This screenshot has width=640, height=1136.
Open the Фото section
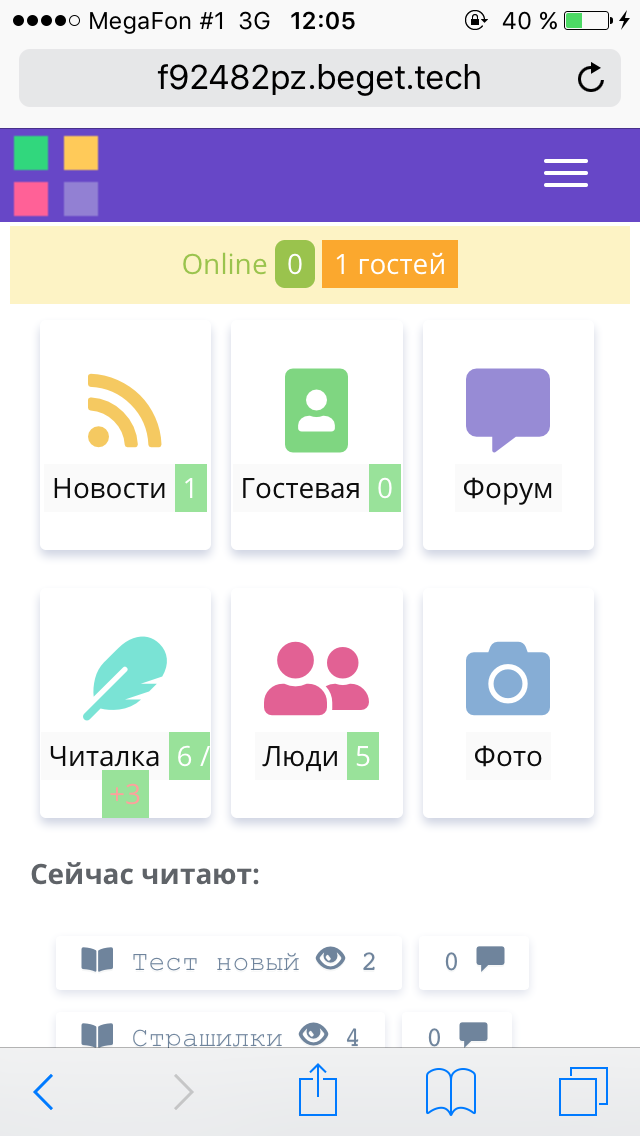click(508, 703)
